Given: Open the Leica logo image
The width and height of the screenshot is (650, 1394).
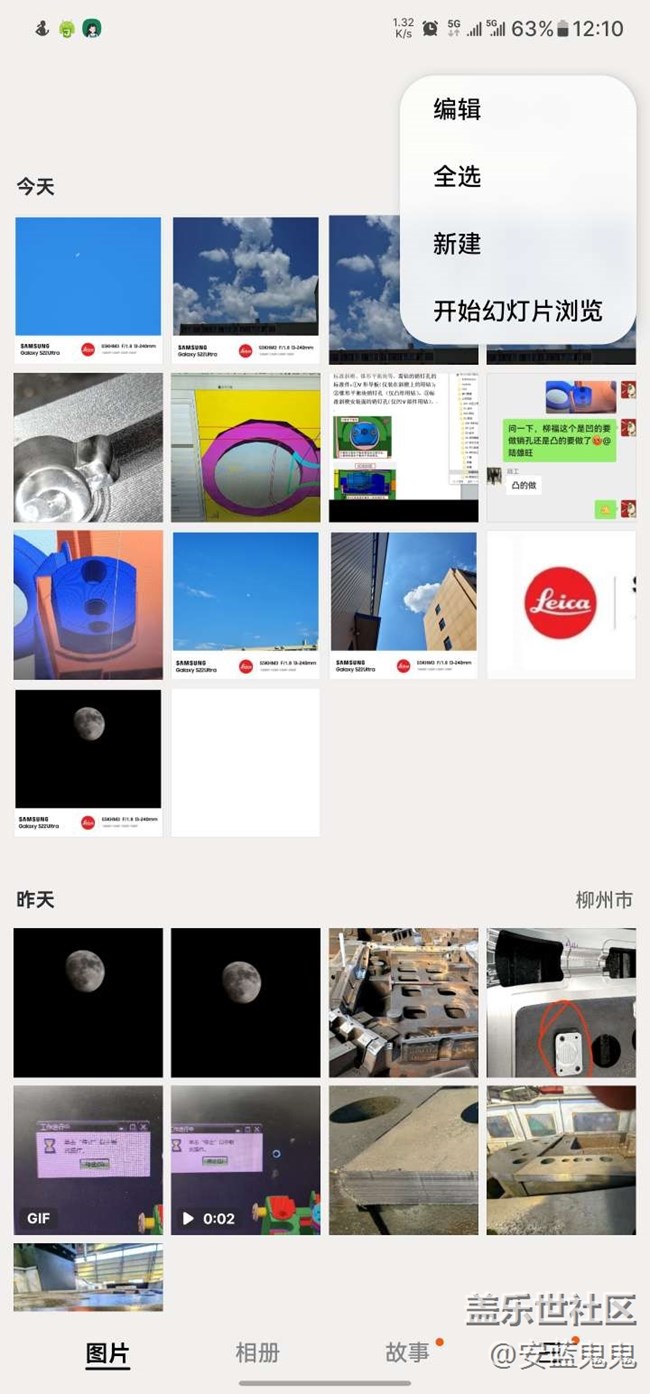Looking at the screenshot, I should pos(561,605).
